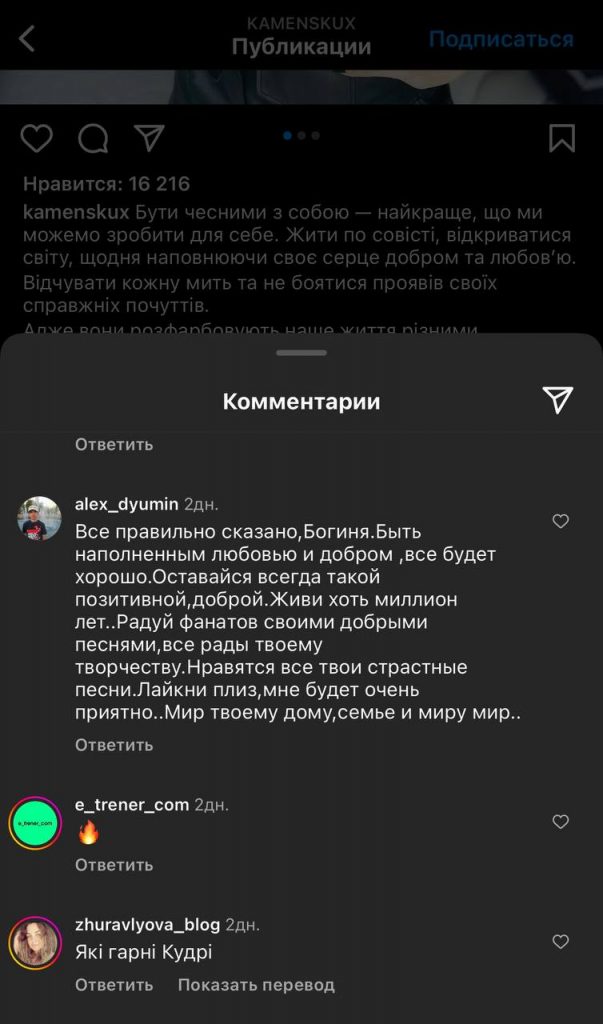Reply to e_trener_com's comment
Image resolution: width=603 pixels, height=1024 pixels.
114,865
